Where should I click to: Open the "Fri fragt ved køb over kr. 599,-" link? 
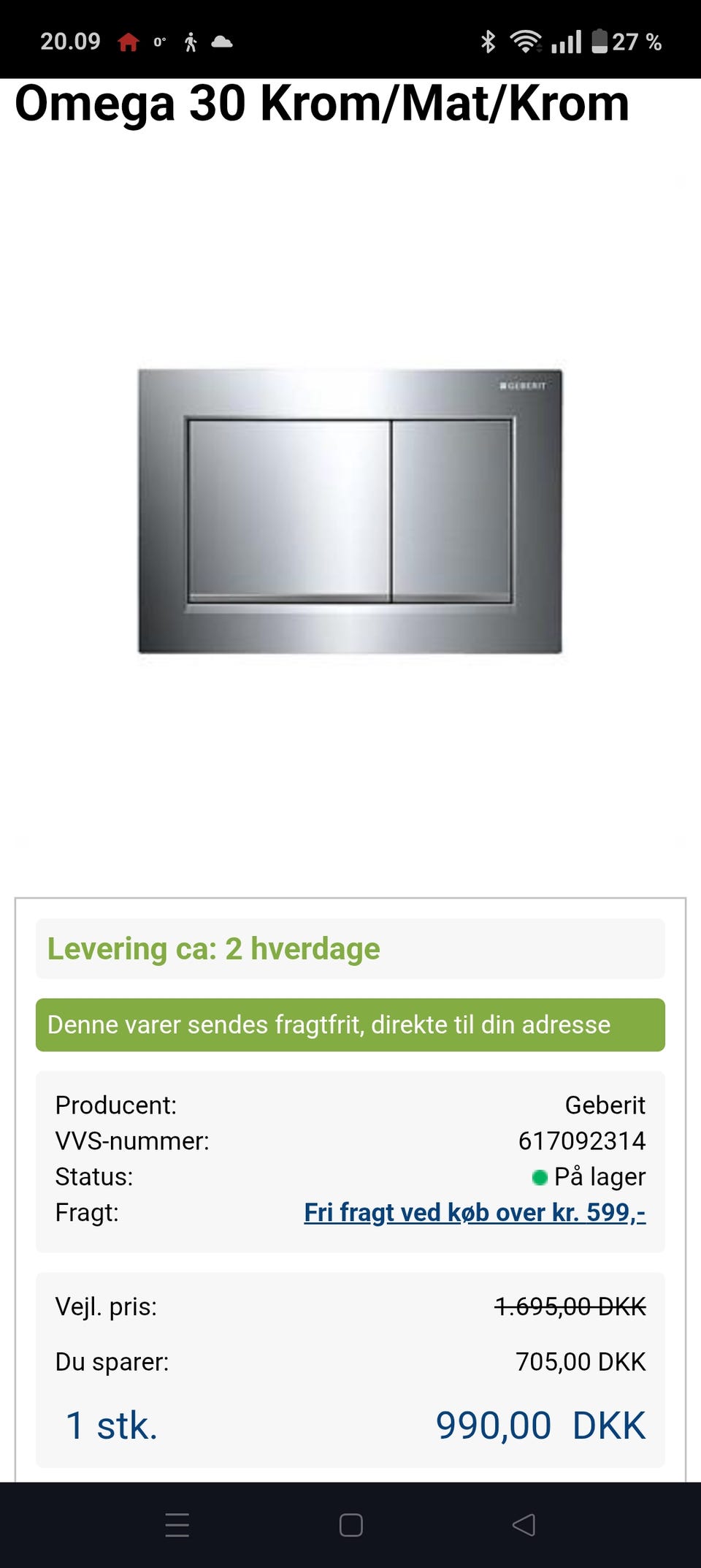[474, 1211]
